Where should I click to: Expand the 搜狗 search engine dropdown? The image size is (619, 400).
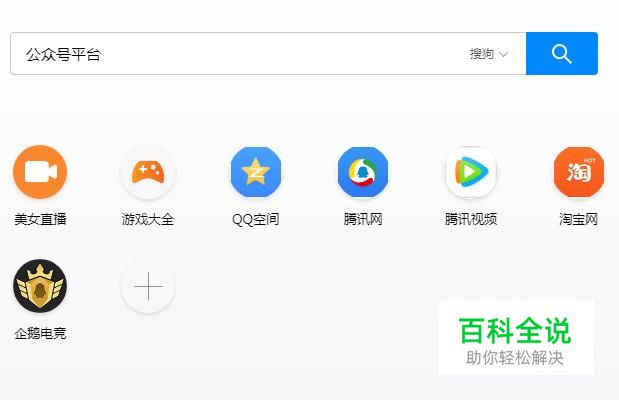(x=489, y=54)
